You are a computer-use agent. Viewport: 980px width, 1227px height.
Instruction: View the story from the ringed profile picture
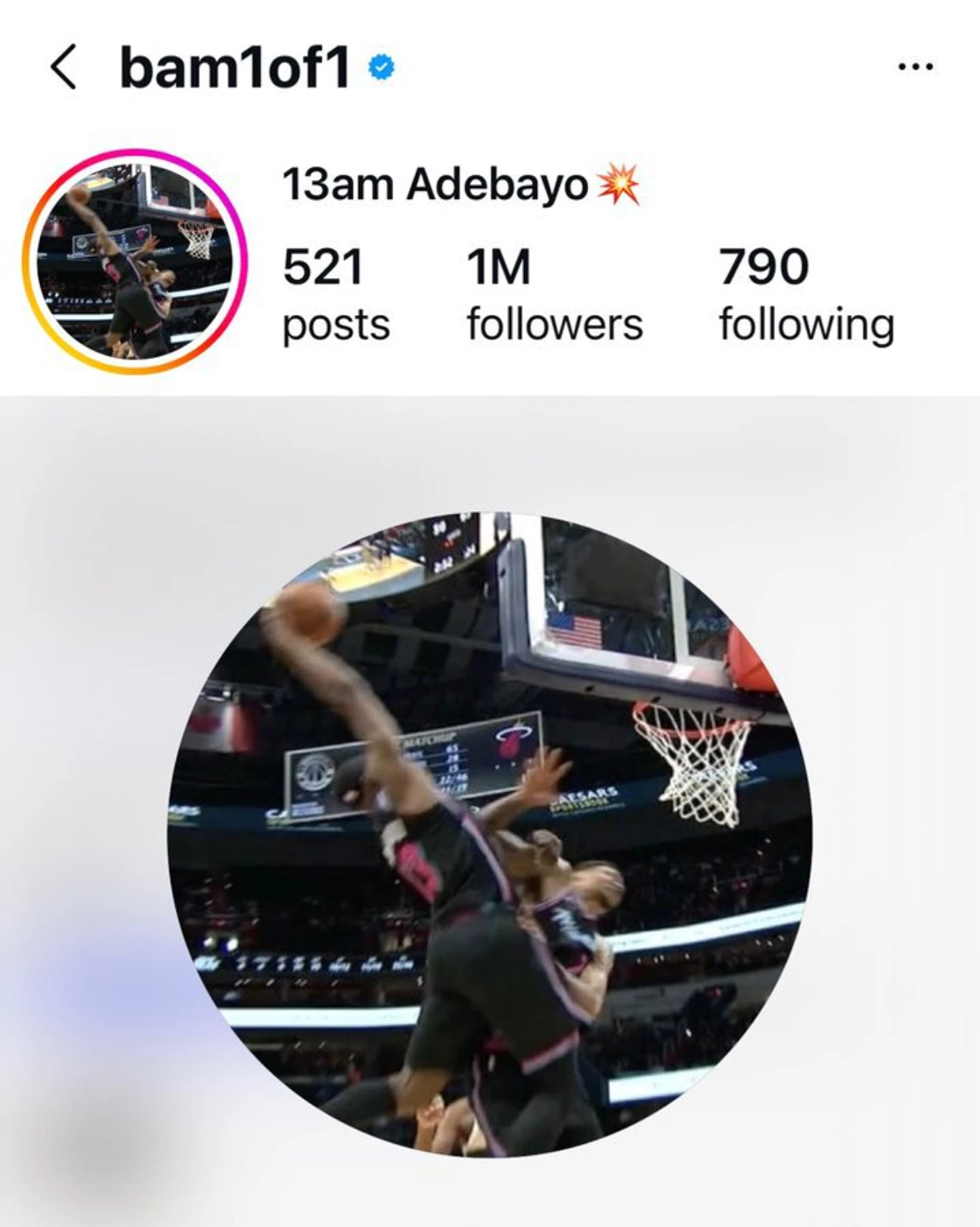135,262
